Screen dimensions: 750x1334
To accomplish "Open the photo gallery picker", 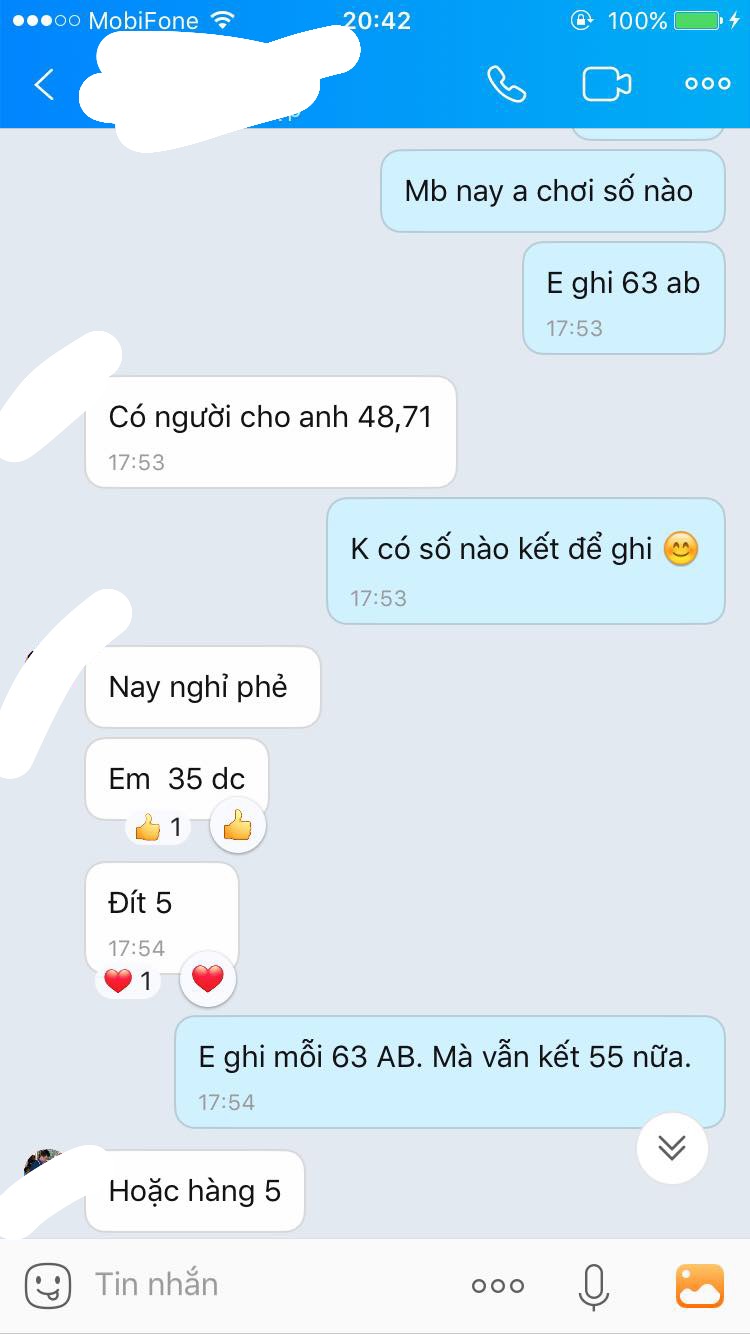I will click(699, 1286).
